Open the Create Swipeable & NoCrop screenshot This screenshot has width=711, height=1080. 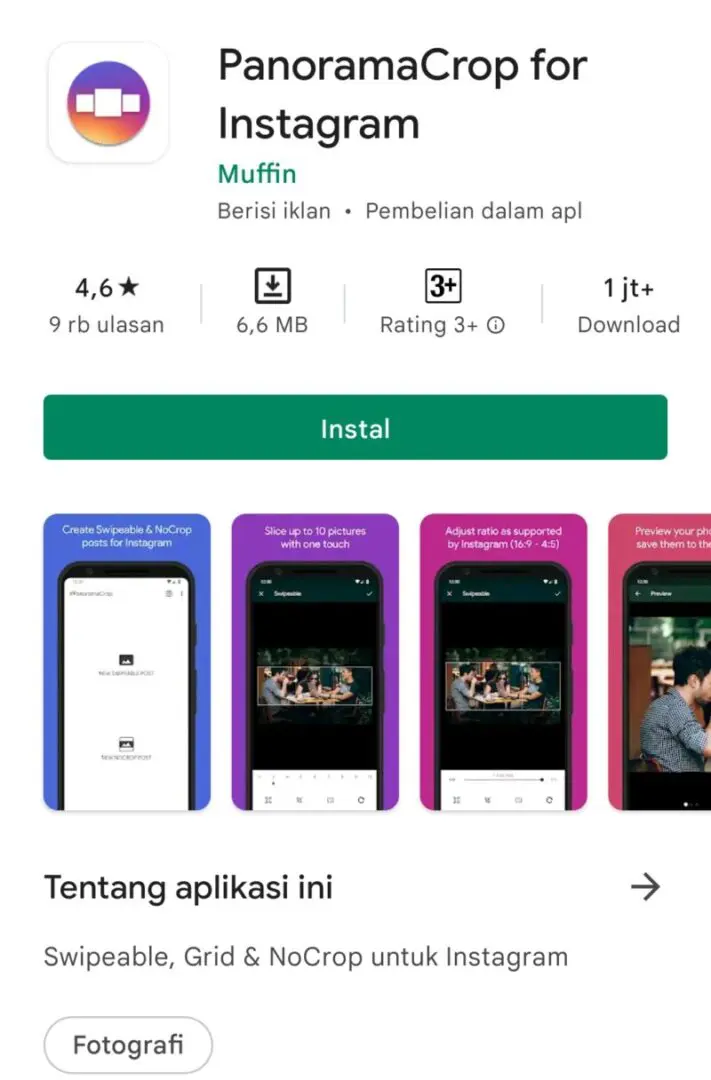coord(127,662)
